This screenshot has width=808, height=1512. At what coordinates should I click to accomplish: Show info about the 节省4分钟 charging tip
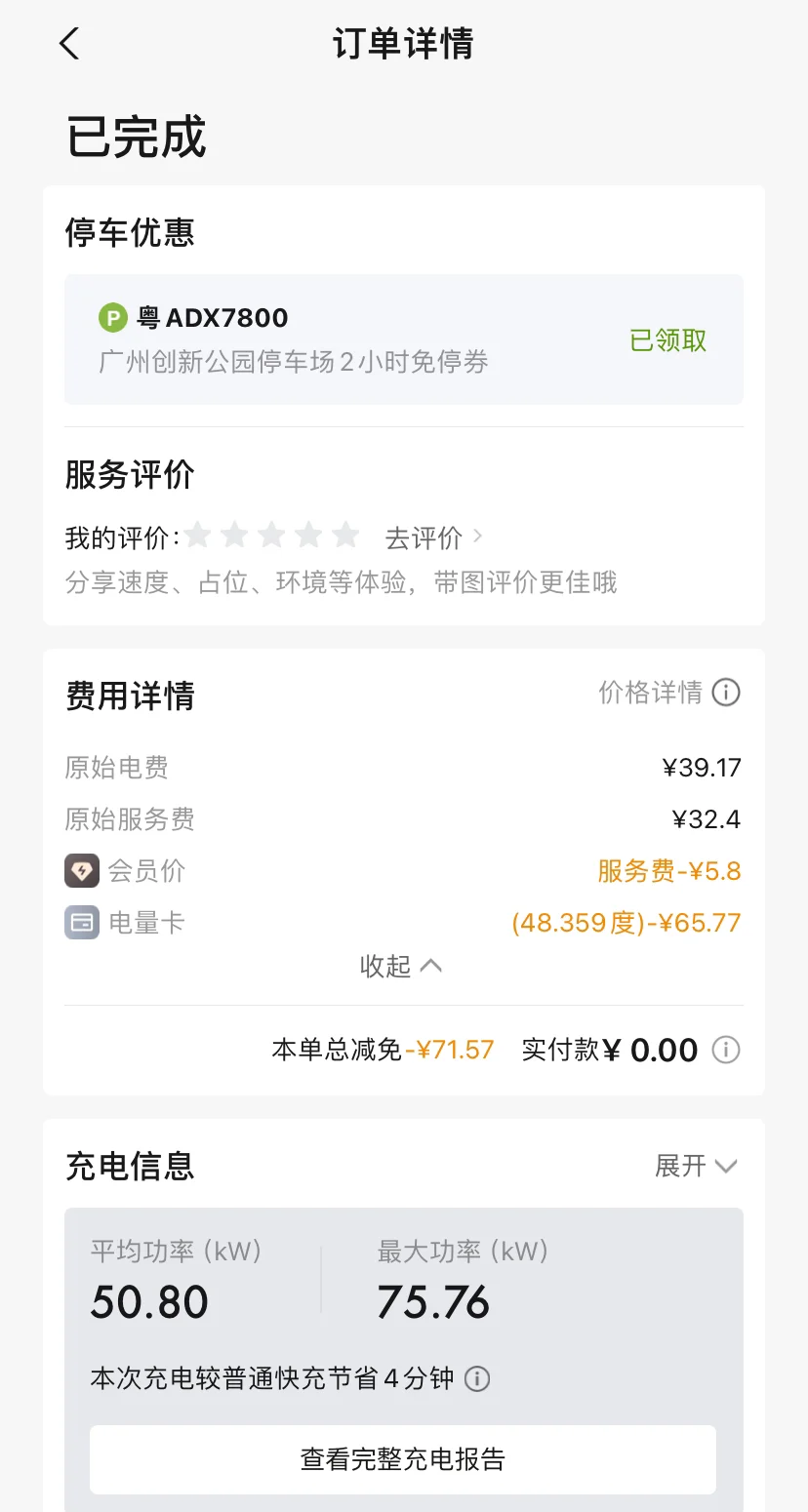[x=477, y=1379]
